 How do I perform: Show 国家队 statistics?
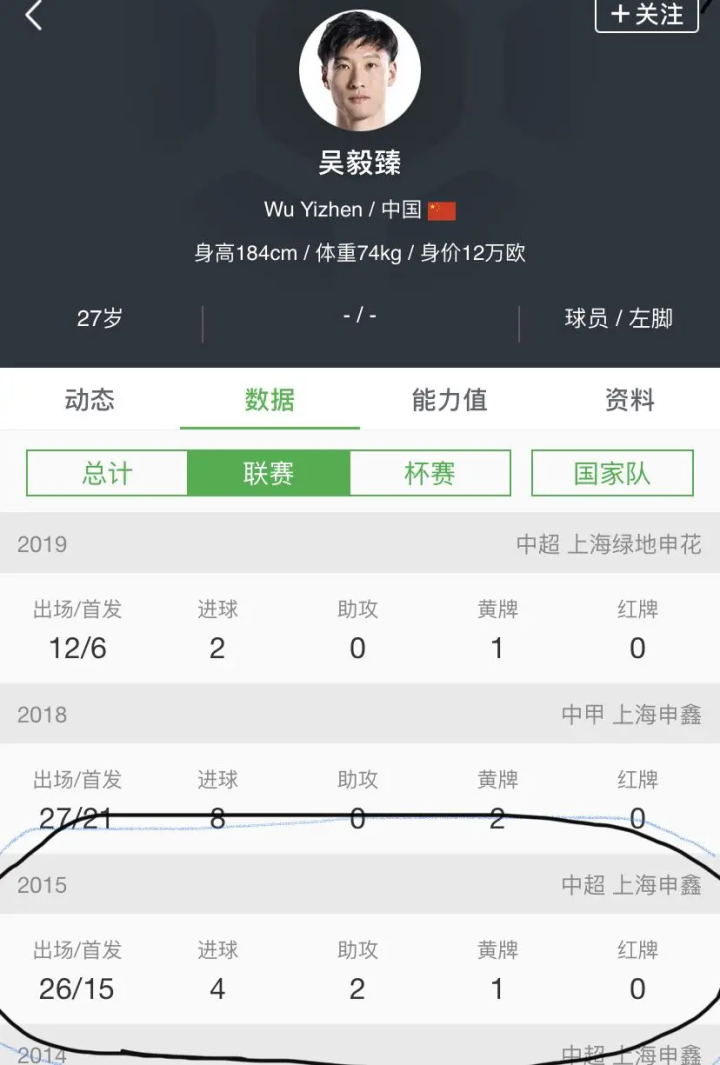coord(612,473)
